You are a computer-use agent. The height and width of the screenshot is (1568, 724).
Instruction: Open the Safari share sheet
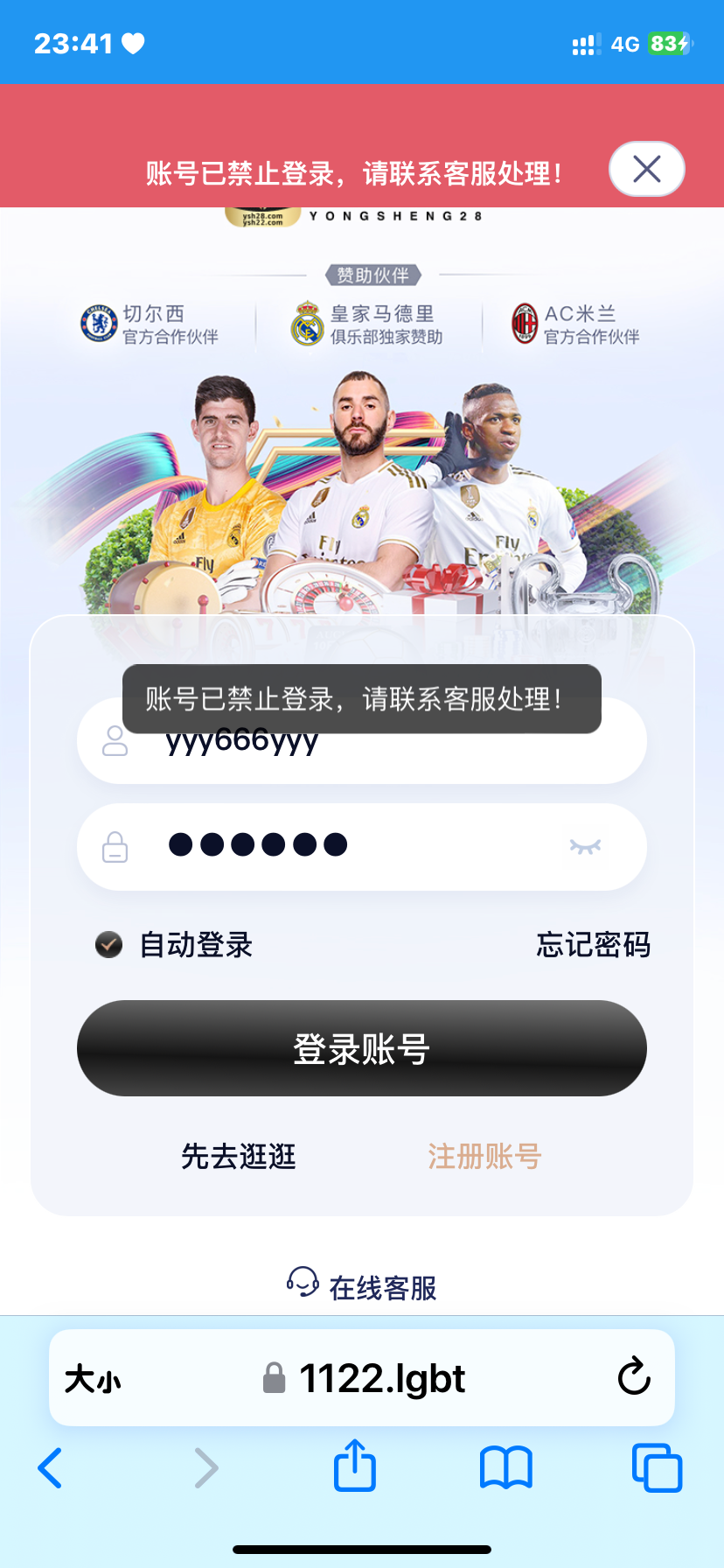pyautogui.click(x=355, y=1466)
